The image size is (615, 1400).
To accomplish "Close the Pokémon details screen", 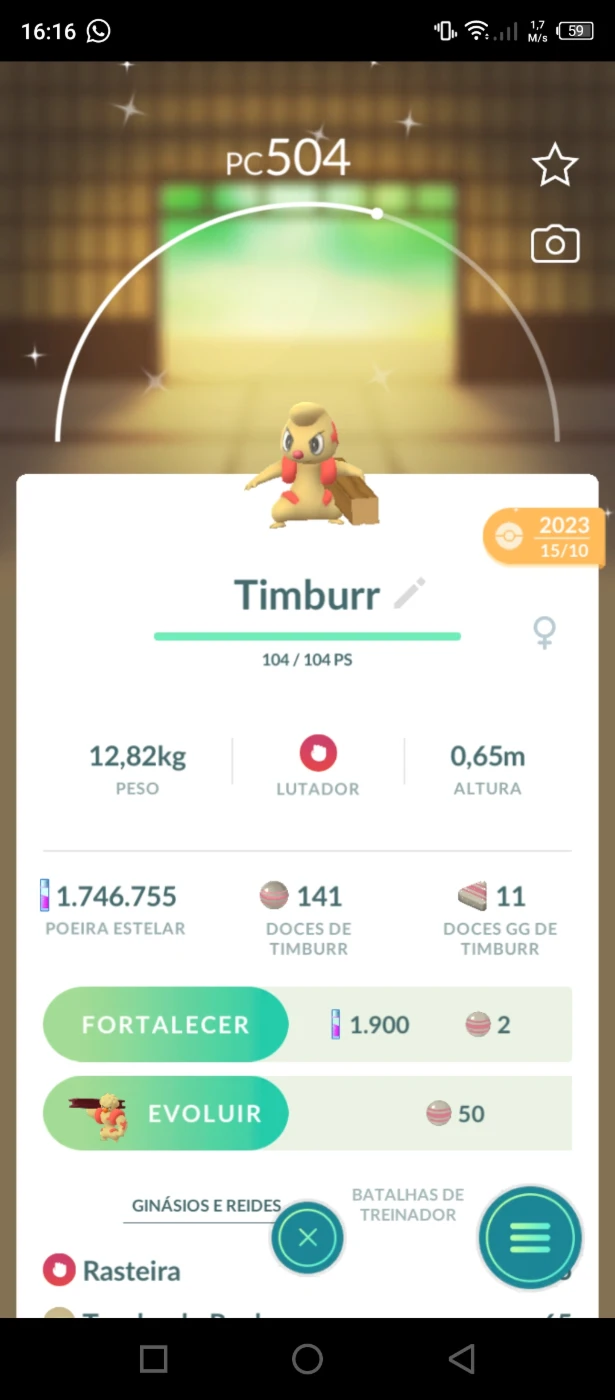I will click(307, 1238).
